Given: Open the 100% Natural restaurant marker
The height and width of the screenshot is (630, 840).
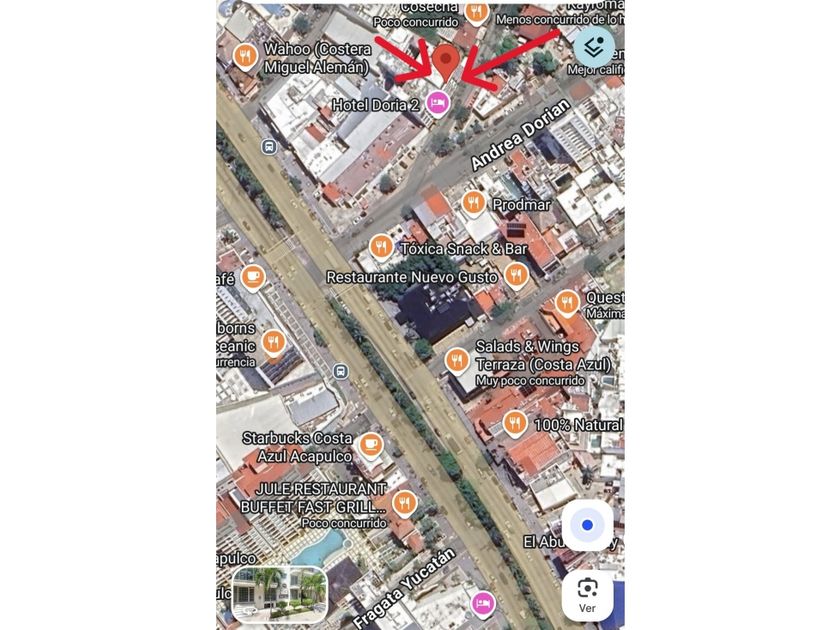Looking at the screenshot, I should coord(514,424).
